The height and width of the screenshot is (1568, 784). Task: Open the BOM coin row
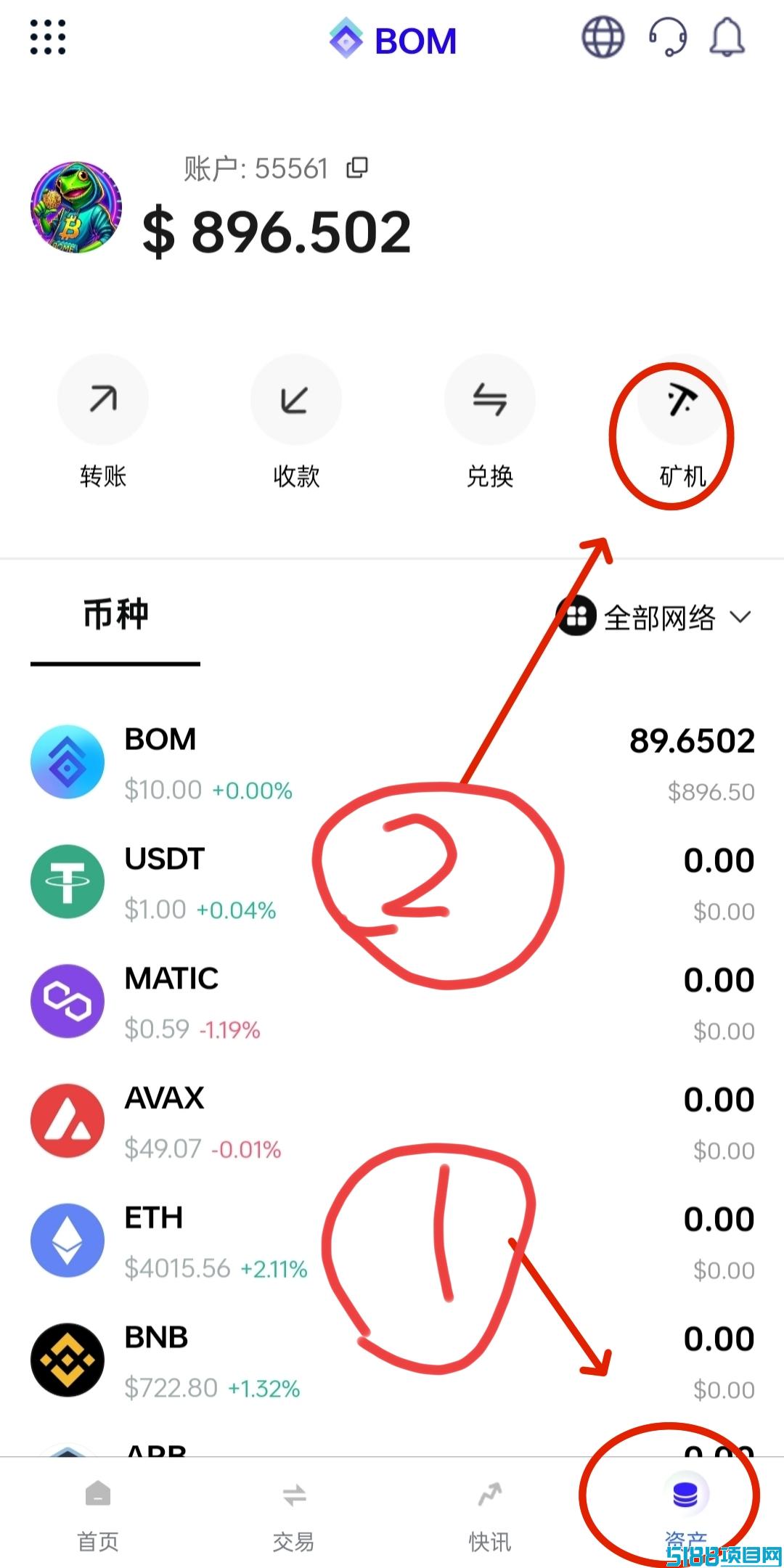[392, 763]
